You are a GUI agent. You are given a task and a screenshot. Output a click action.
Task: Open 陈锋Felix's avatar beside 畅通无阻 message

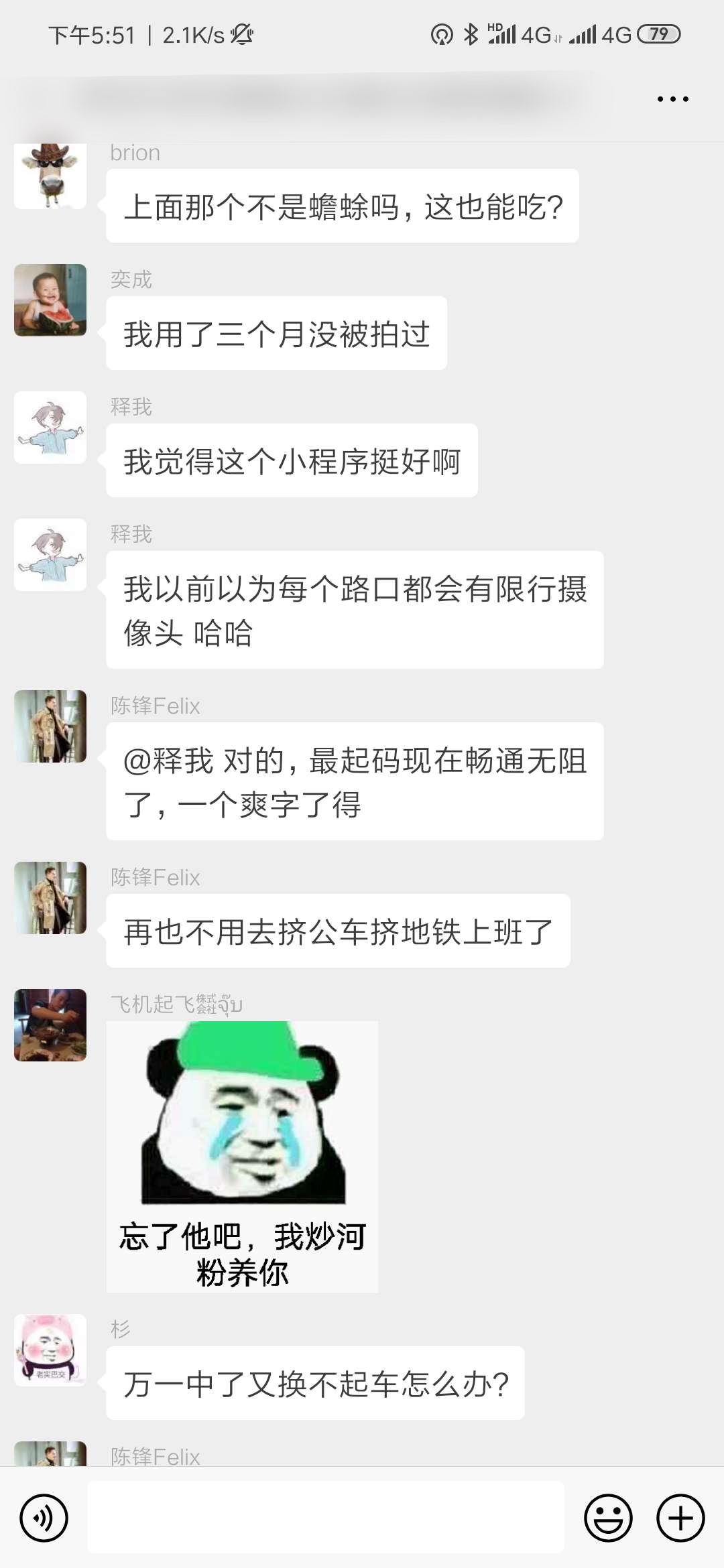[50, 726]
